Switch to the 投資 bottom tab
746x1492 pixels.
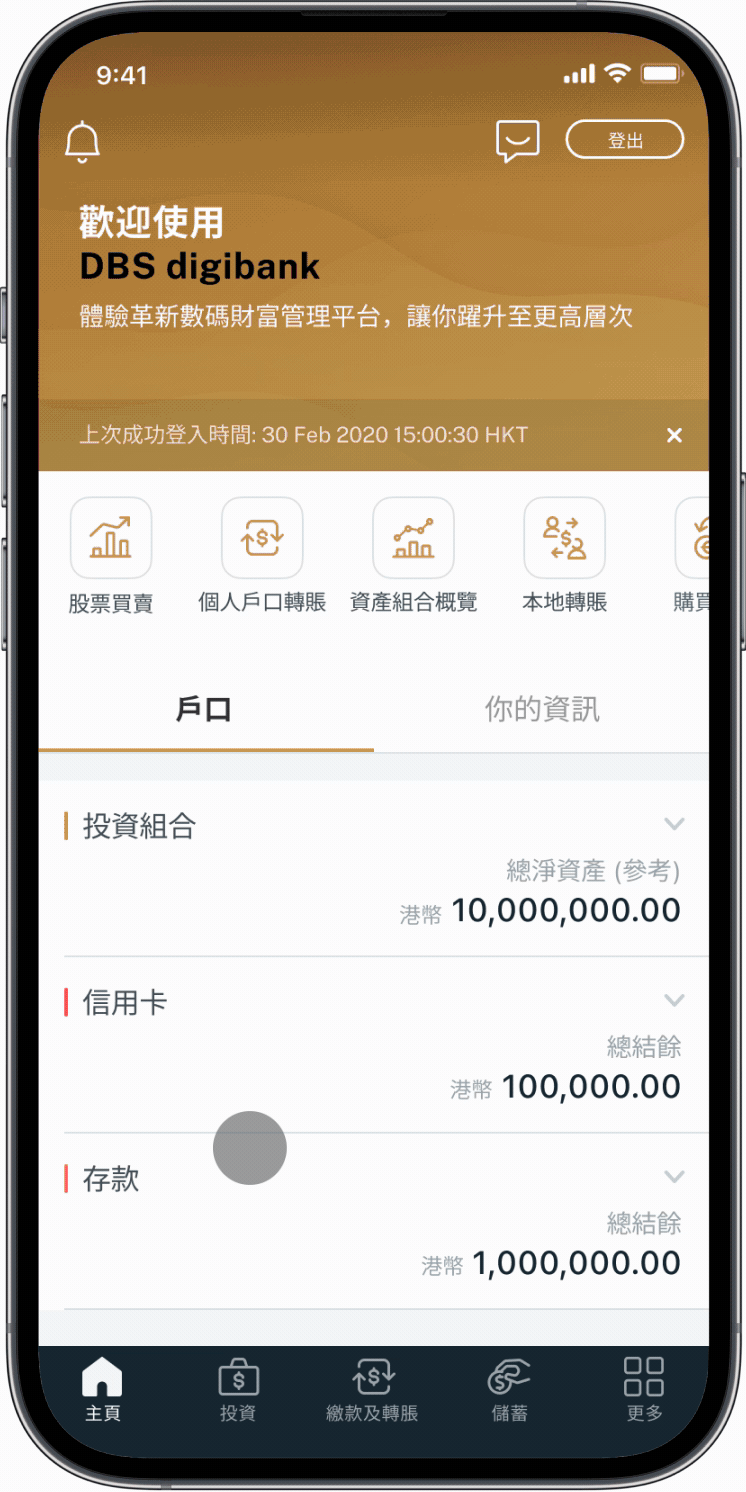point(238,1389)
